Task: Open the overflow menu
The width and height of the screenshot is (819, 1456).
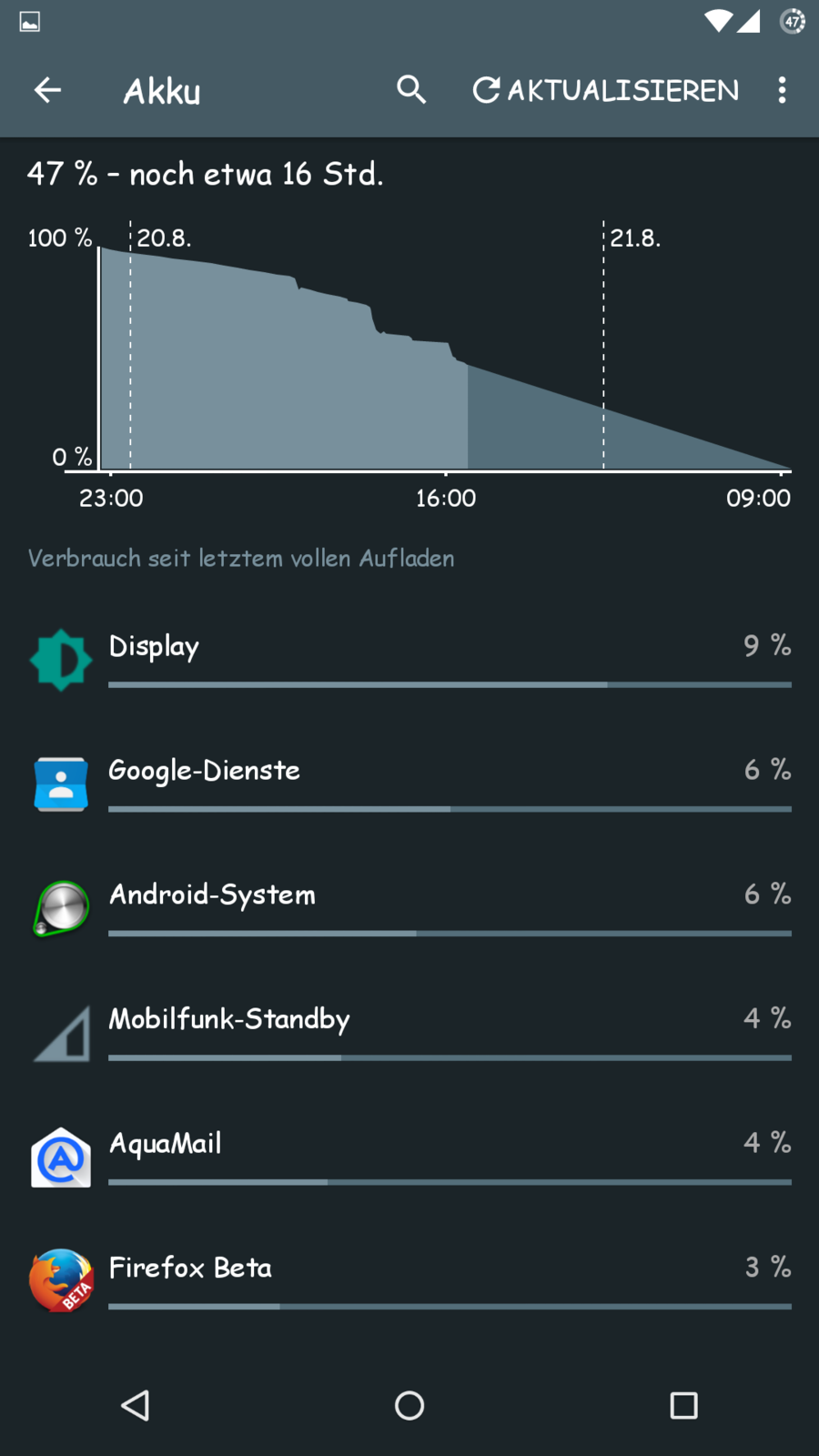Action: pyautogui.click(x=782, y=90)
